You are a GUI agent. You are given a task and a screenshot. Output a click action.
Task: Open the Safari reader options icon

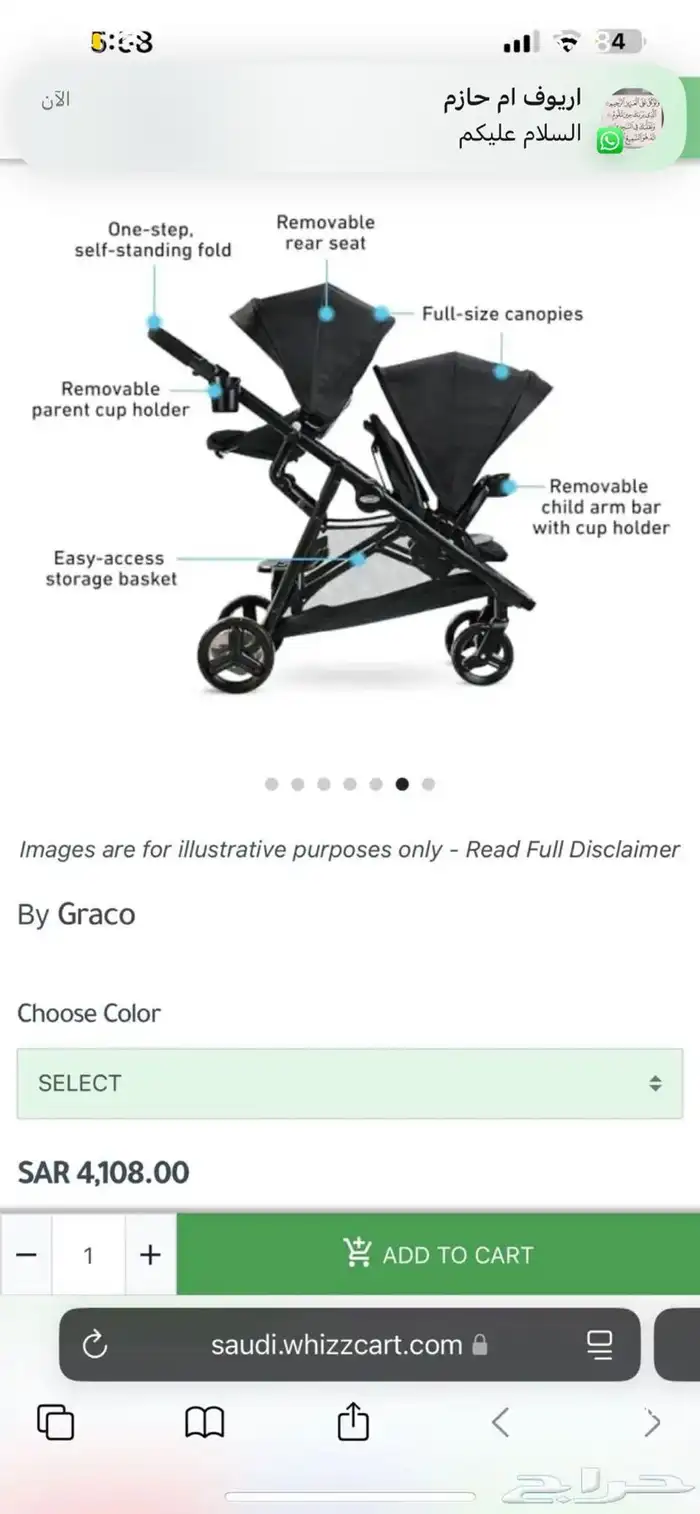tap(600, 1345)
